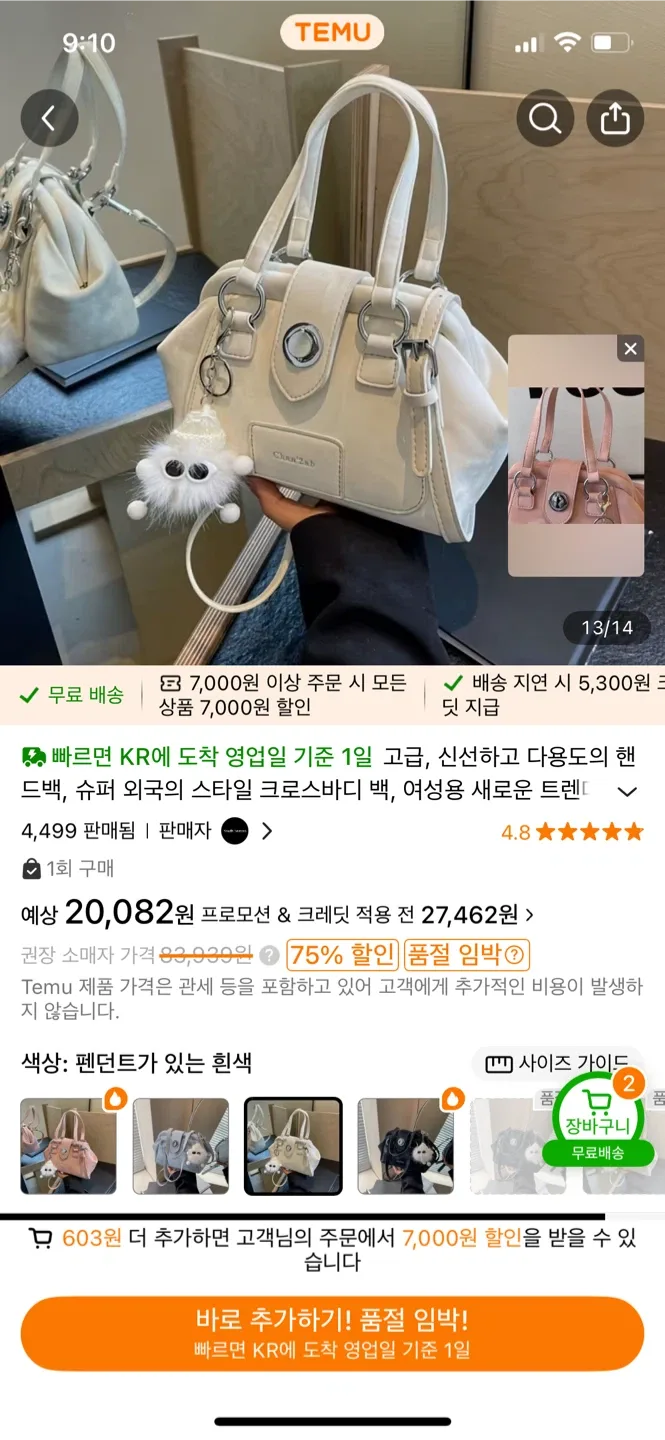Select the black bag color option
This screenshot has width=665, height=1440.
[406, 1146]
